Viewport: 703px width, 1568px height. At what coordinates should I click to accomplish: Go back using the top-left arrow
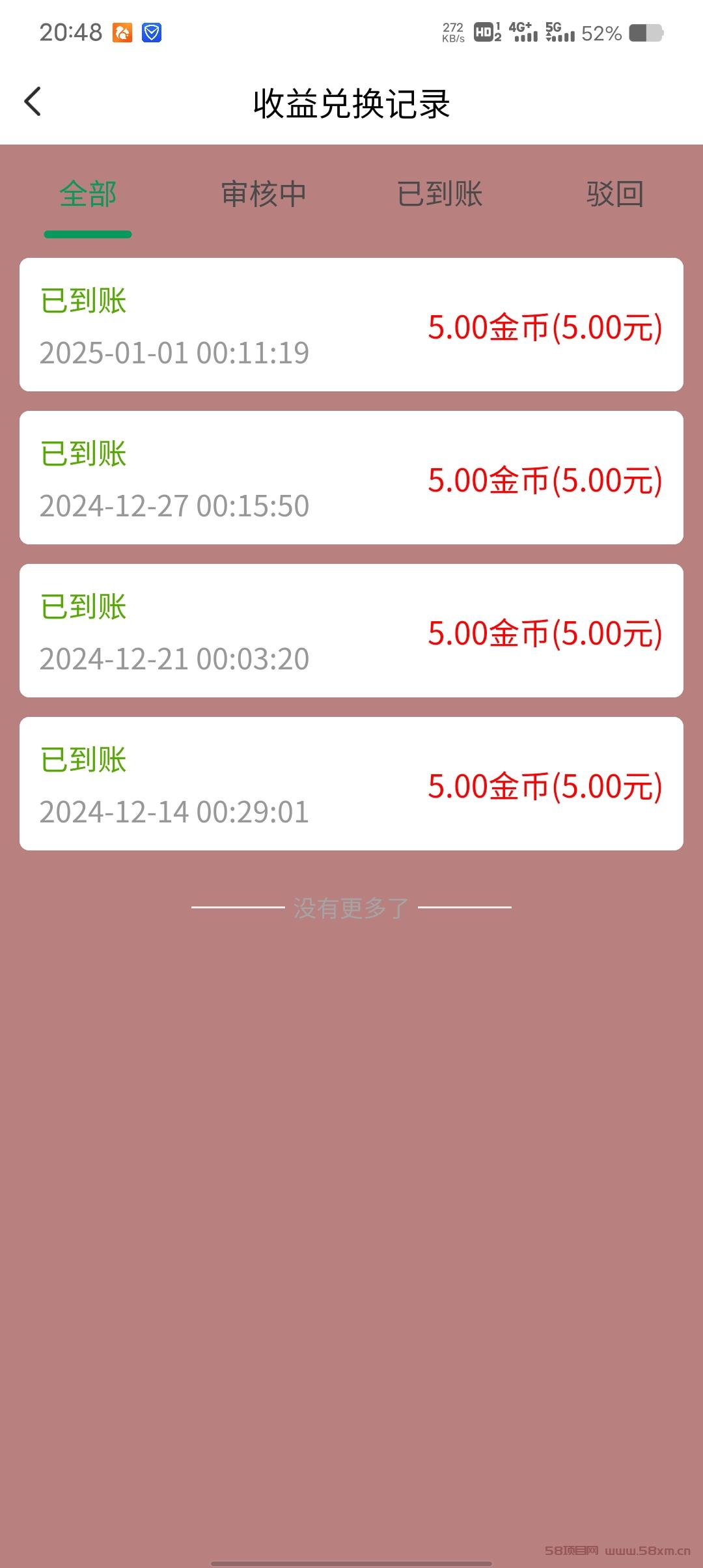pos(33,102)
